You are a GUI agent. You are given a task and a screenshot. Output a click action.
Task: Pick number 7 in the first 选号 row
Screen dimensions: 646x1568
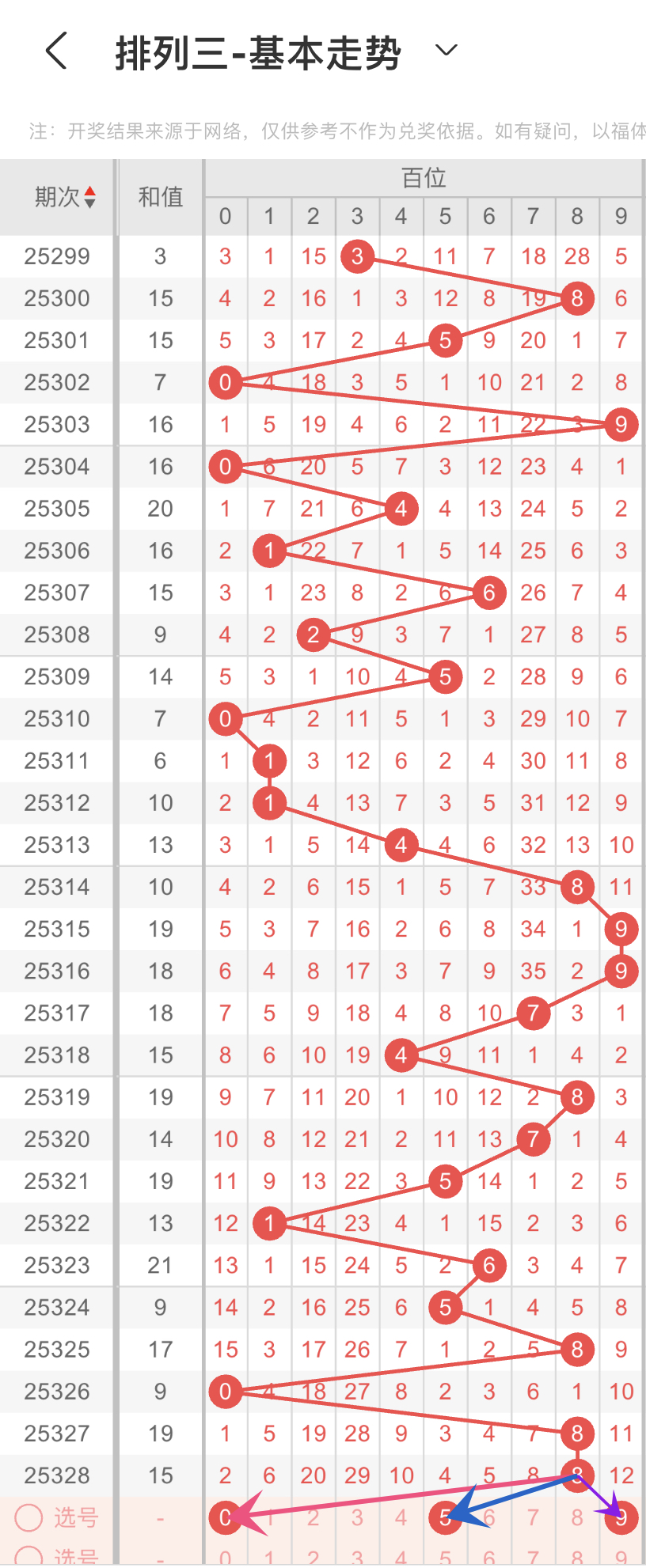(x=534, y=1517)
